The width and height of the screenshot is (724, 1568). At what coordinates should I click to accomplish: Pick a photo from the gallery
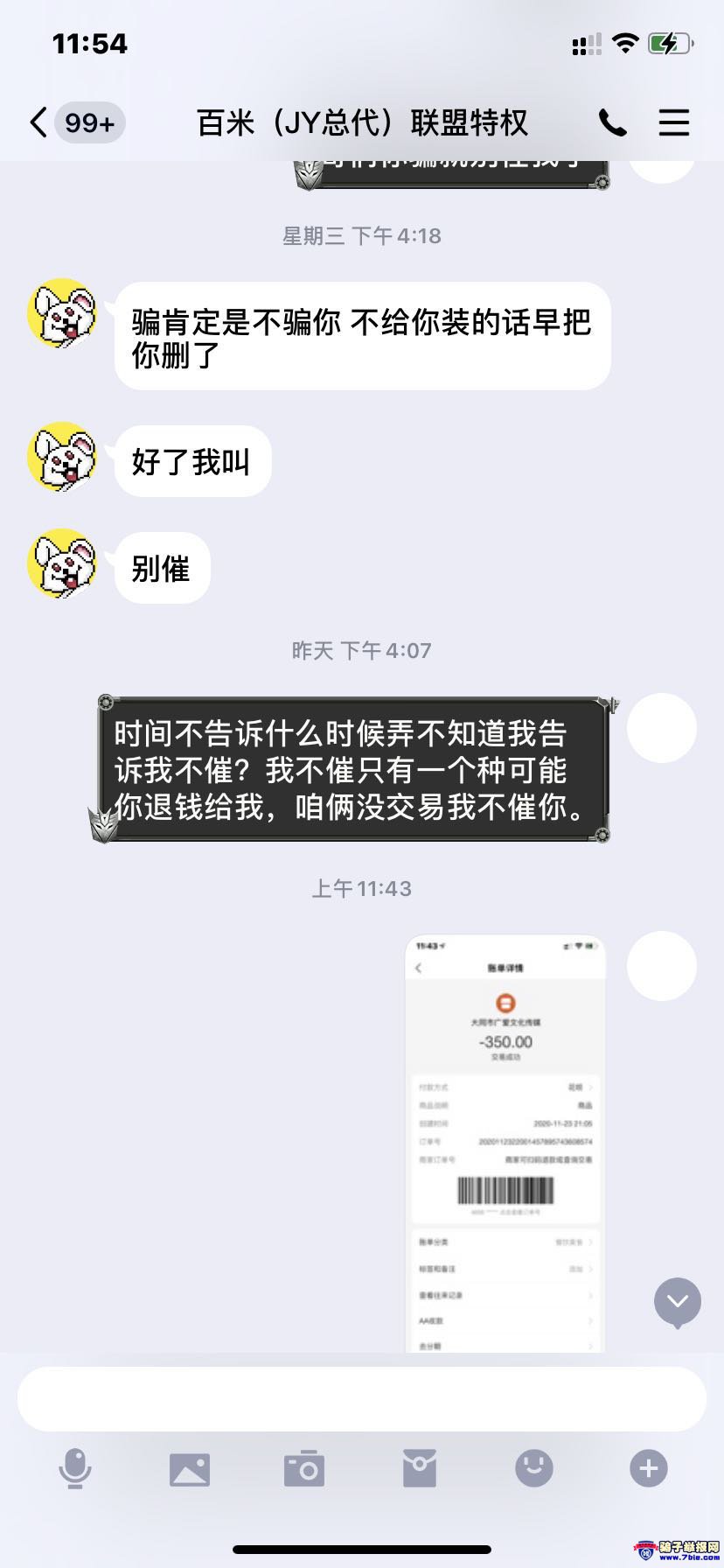(x=190, y=1468)
